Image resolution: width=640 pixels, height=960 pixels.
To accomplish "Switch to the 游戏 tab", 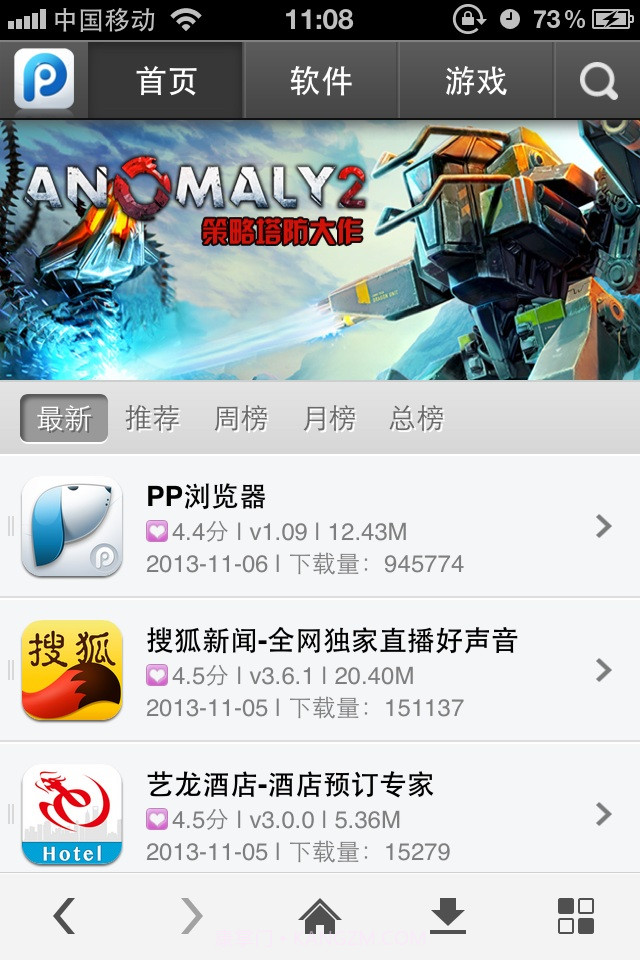I will coord(476,81).
